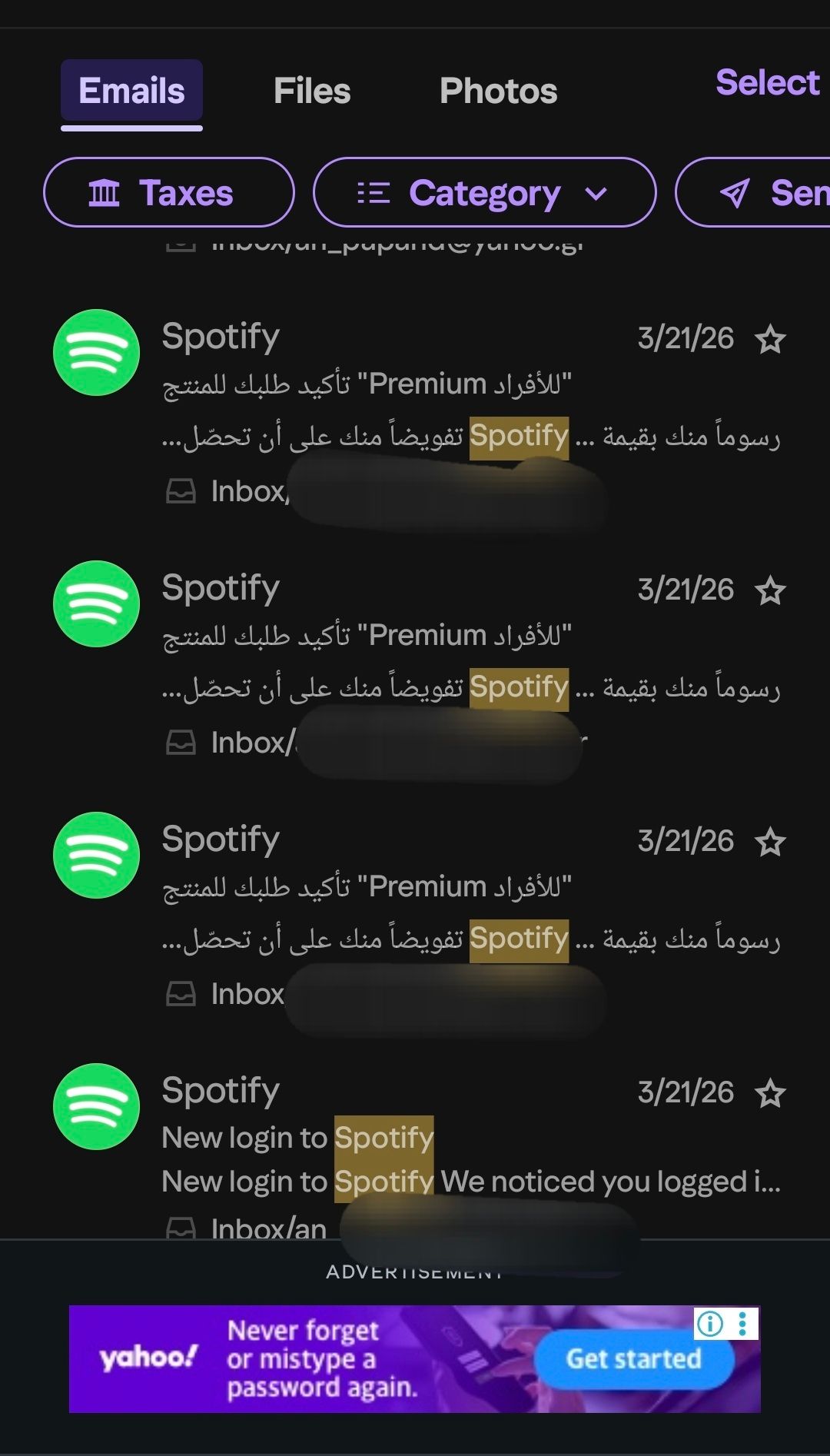Viewport: 830px width, 1456px height.
Task: Expand the Category dropdown
Action: [x=484, y=192]
